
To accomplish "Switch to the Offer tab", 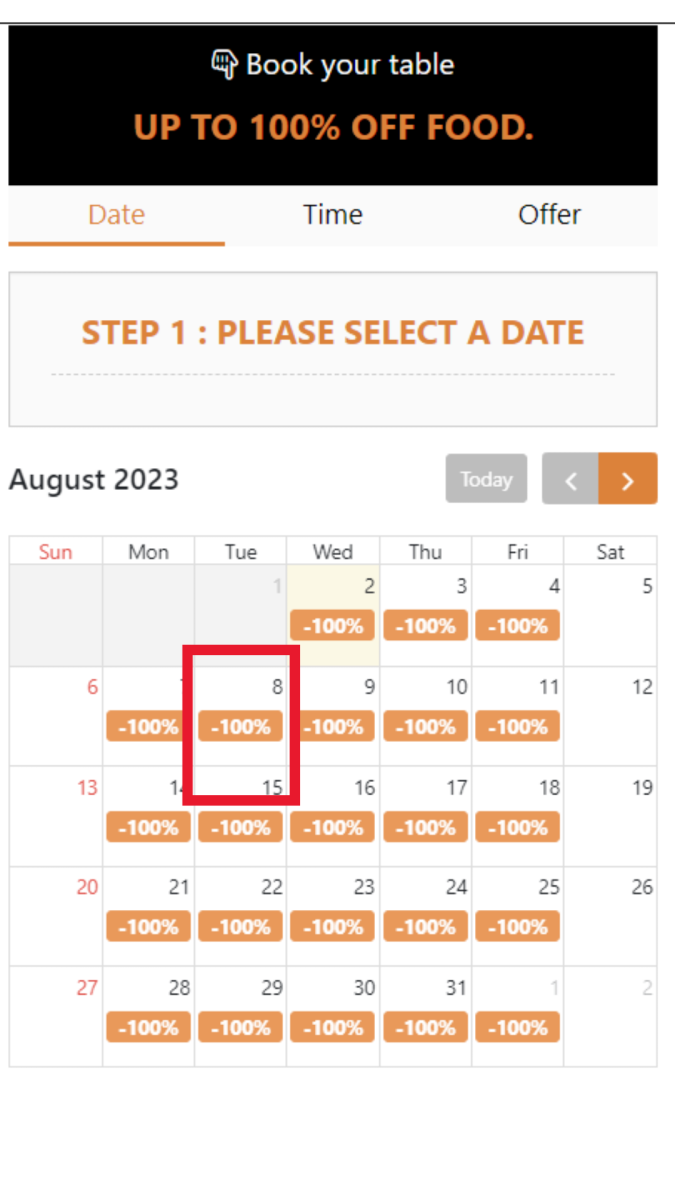I will pyautogui.click(x=549, y=215).
